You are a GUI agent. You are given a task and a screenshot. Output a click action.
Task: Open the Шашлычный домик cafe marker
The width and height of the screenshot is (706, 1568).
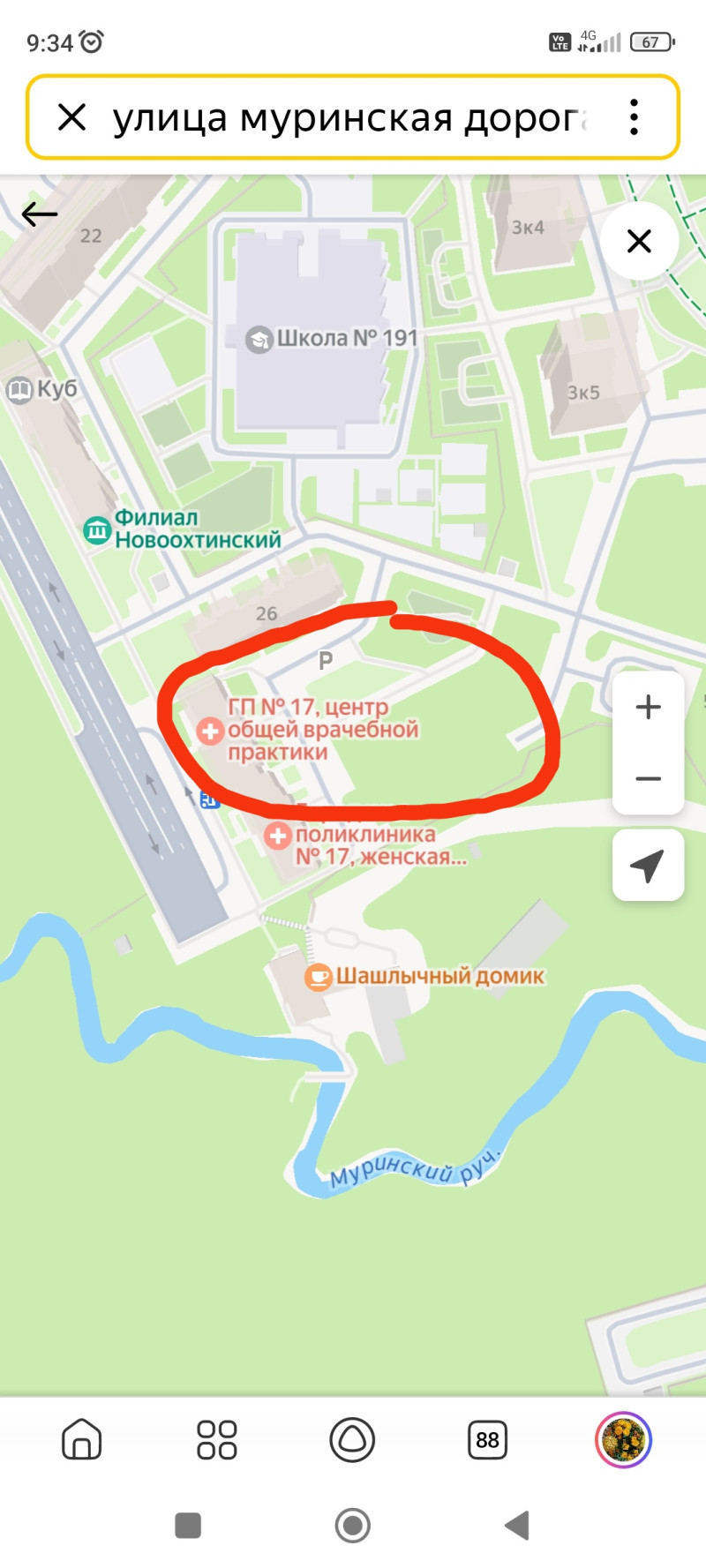pyautogui.click(x=319, y=976)
